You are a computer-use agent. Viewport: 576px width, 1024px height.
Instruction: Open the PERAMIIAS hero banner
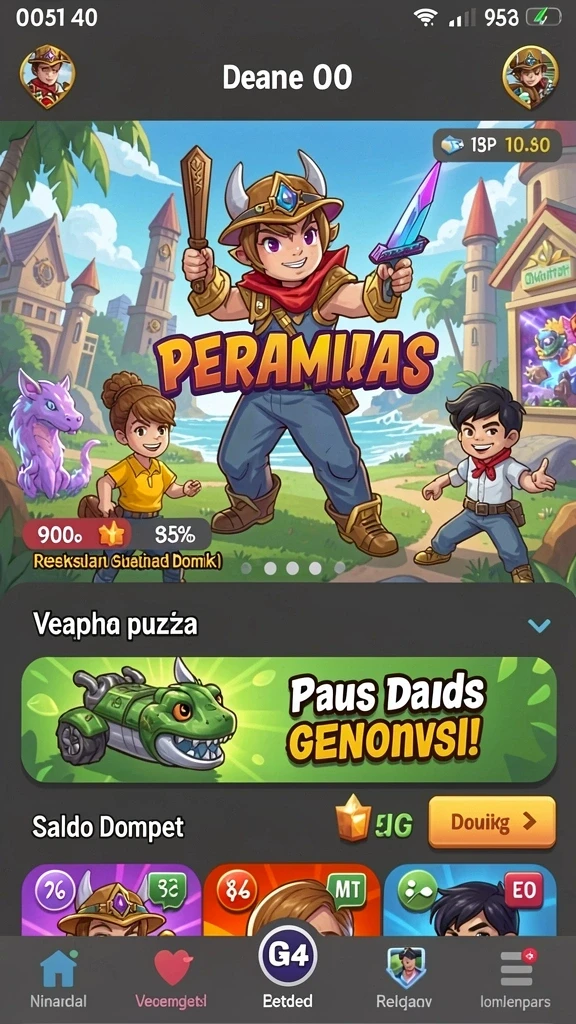click(288, 351)
